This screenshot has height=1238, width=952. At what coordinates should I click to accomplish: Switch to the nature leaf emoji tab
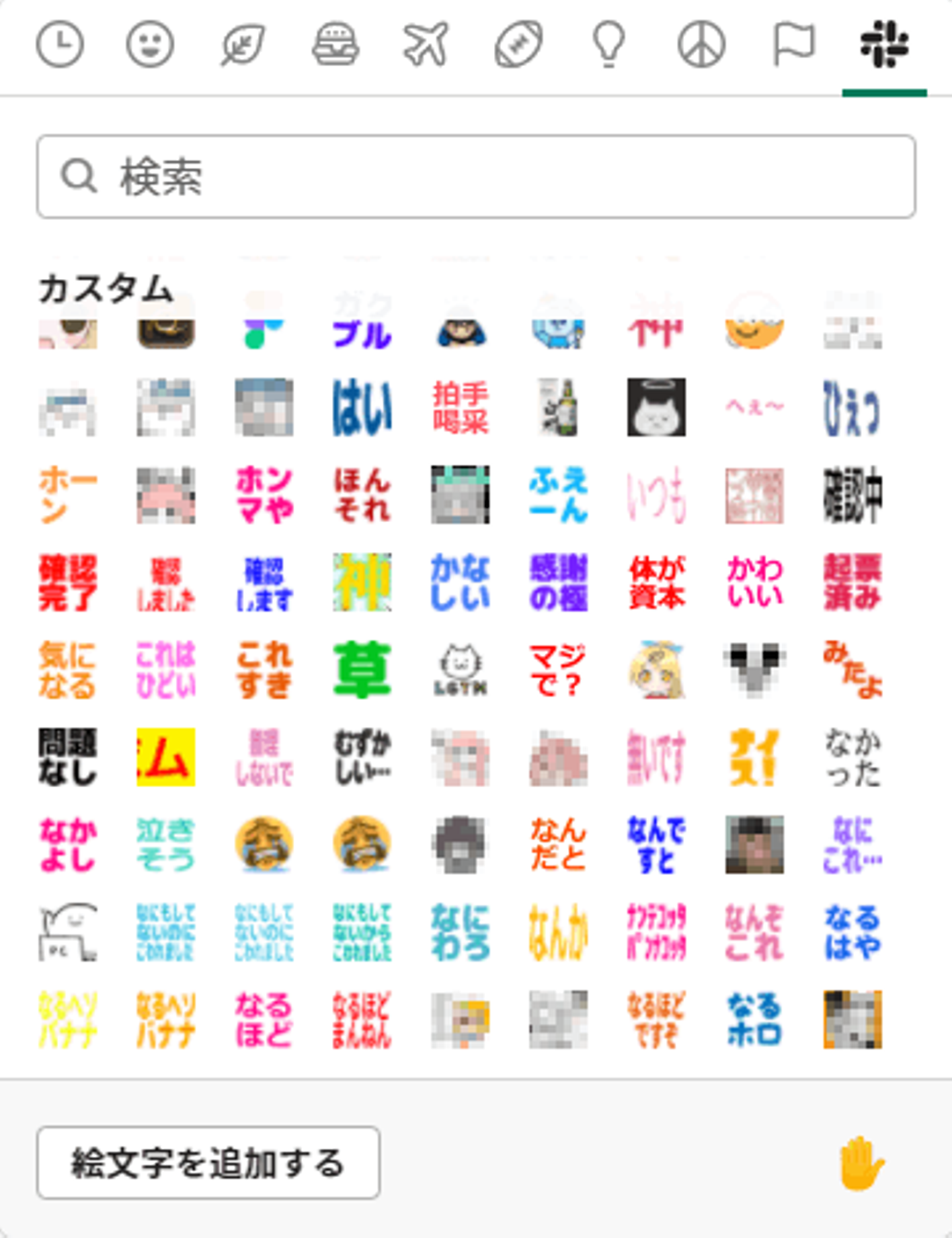coord(242,45)
